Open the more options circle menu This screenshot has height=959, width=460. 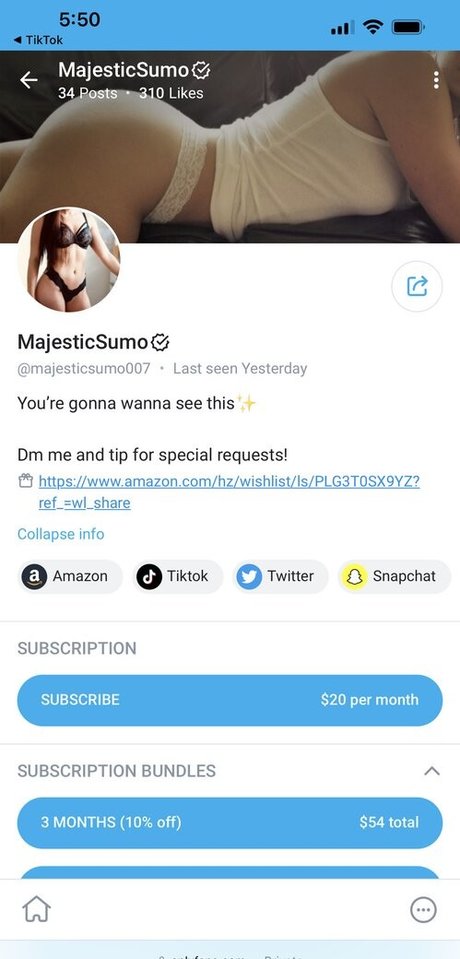click(x=423, y=910)
